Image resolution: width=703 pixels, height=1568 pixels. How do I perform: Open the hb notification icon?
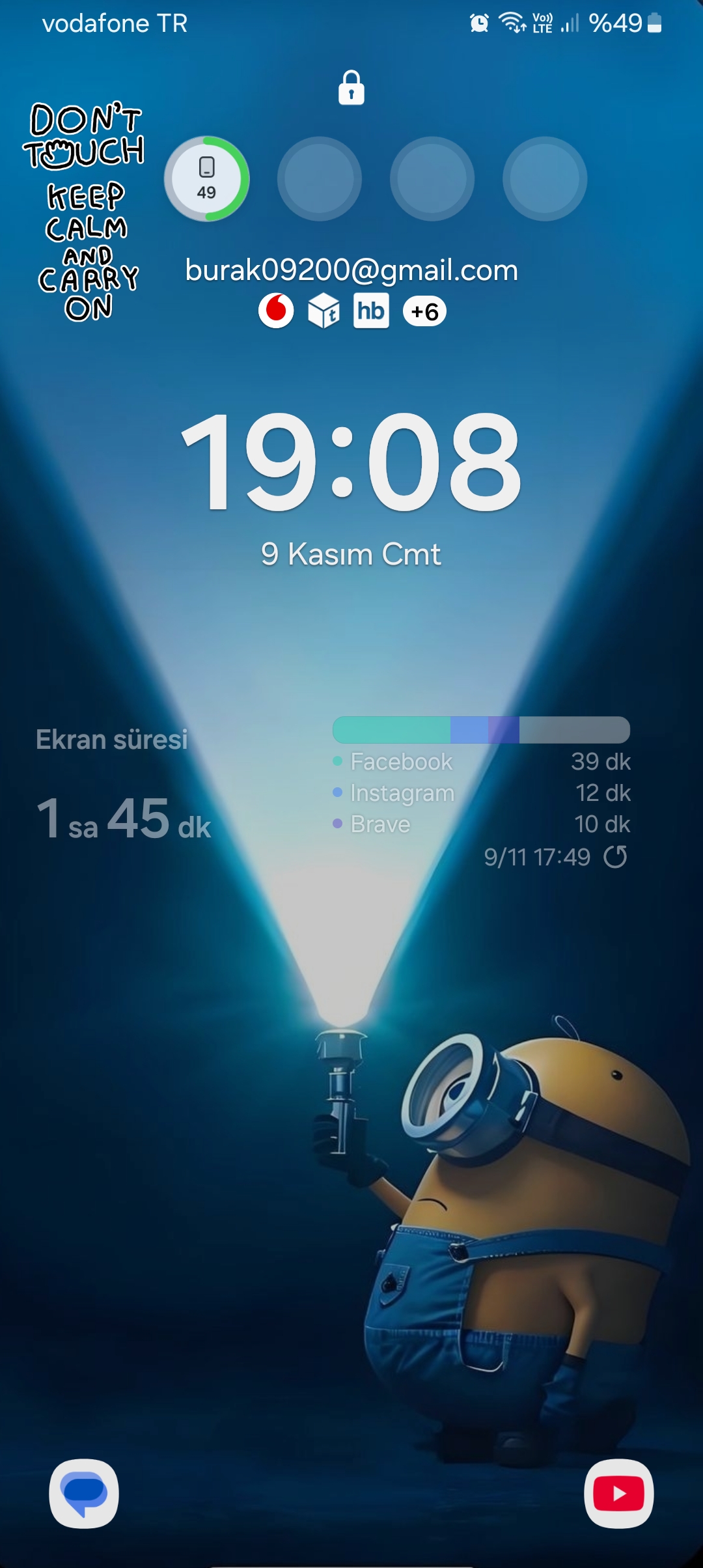pyautogui.click(x=371, y=311)
